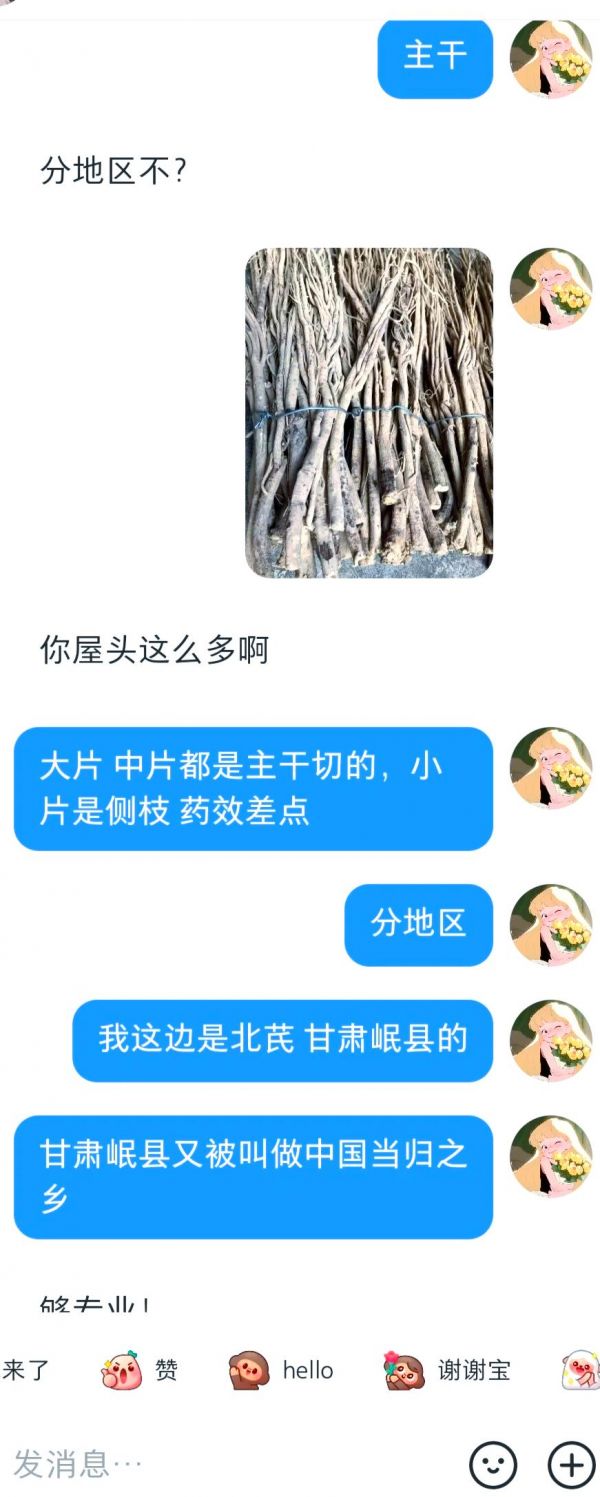Viewport: 600px width, 1497px height.
Task: Send the hello quick reply sticker
Action: pos(282,1370)
